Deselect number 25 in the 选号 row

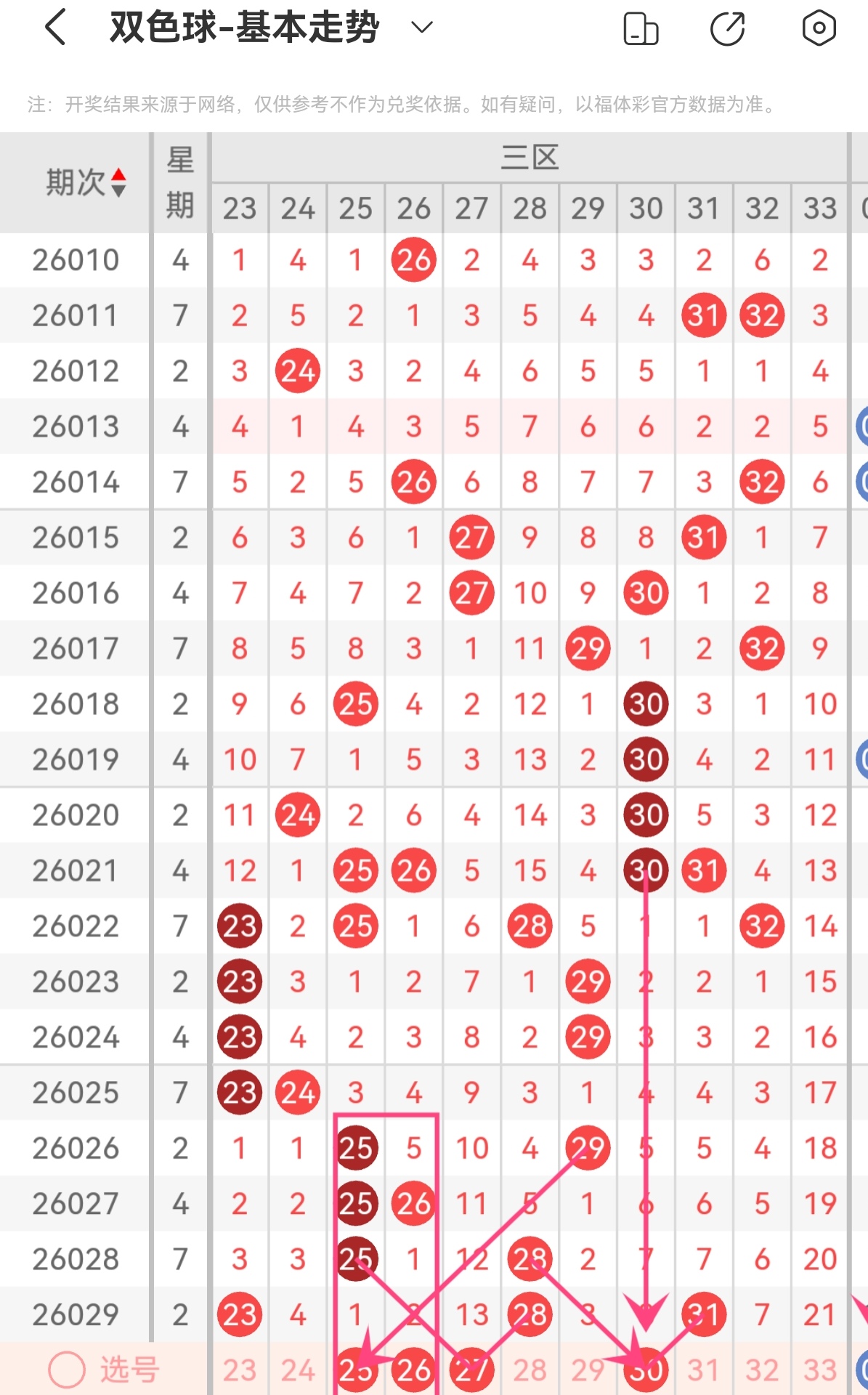(356, 1370)
